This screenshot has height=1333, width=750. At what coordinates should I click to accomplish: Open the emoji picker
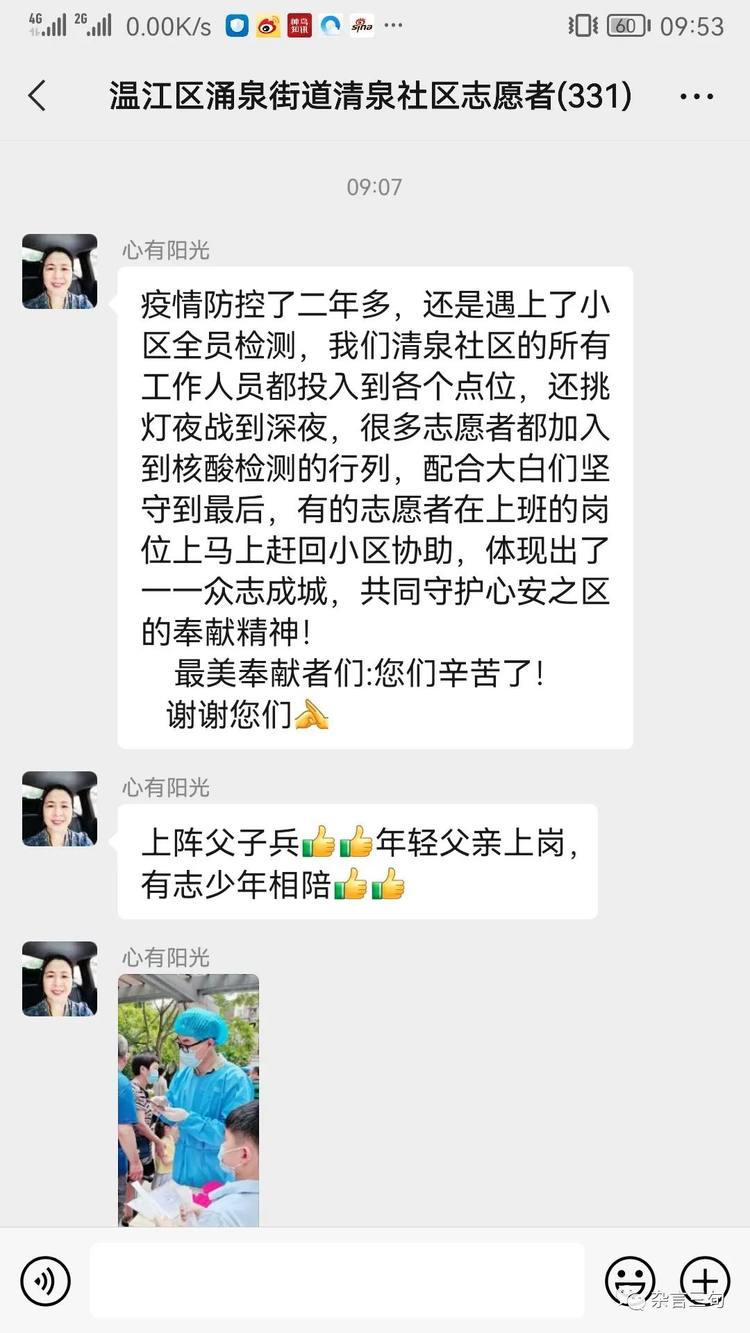(630, 1281)
